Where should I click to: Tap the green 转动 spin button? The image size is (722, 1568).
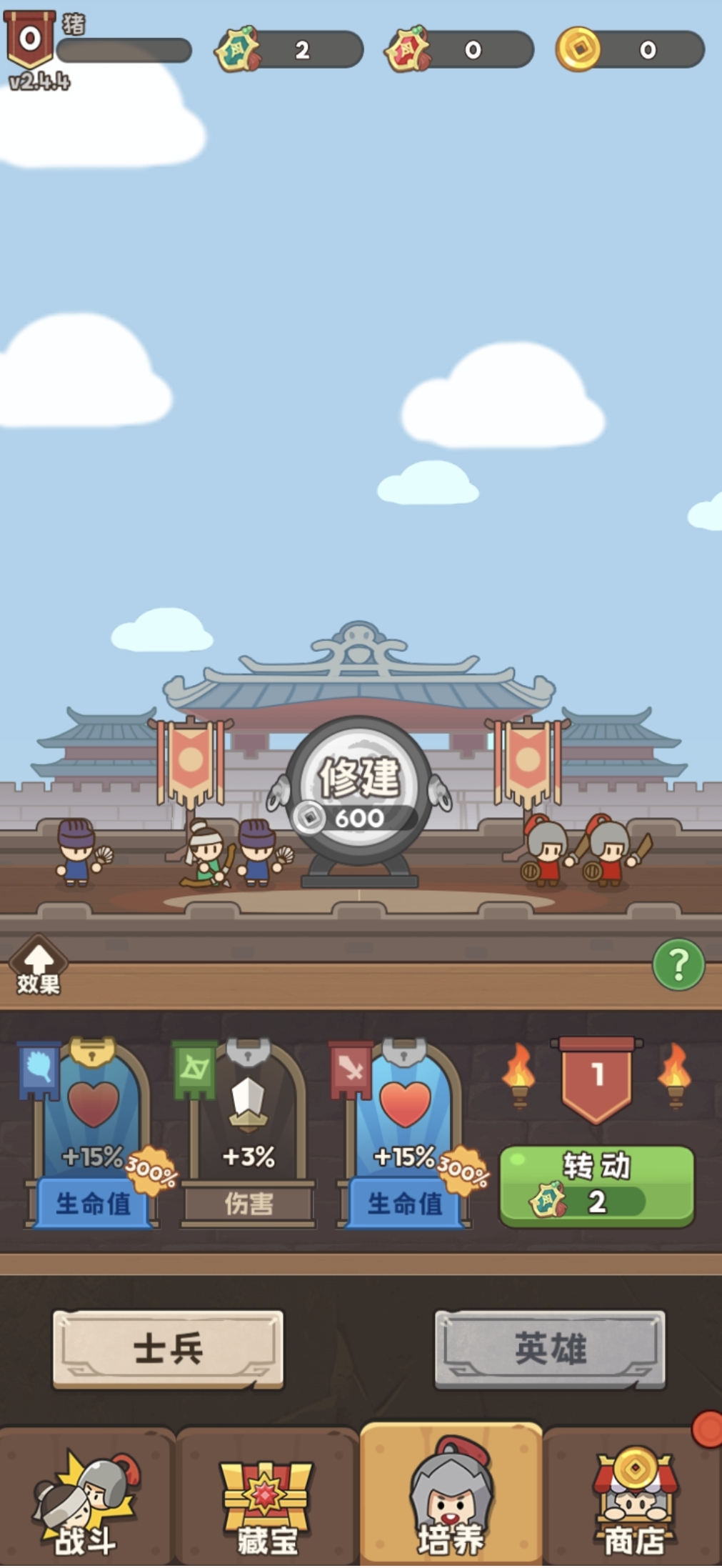coord(596,1187)
